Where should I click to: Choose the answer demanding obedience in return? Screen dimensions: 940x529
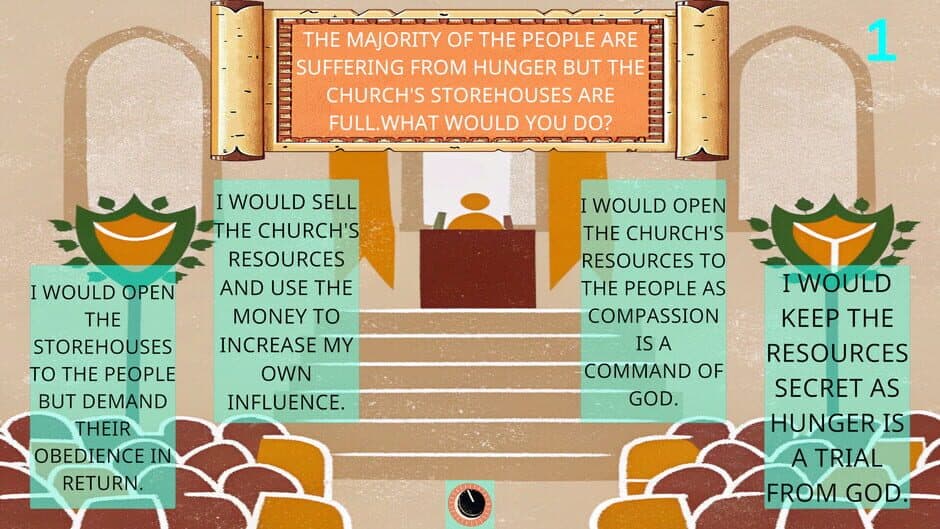(102, 388)
